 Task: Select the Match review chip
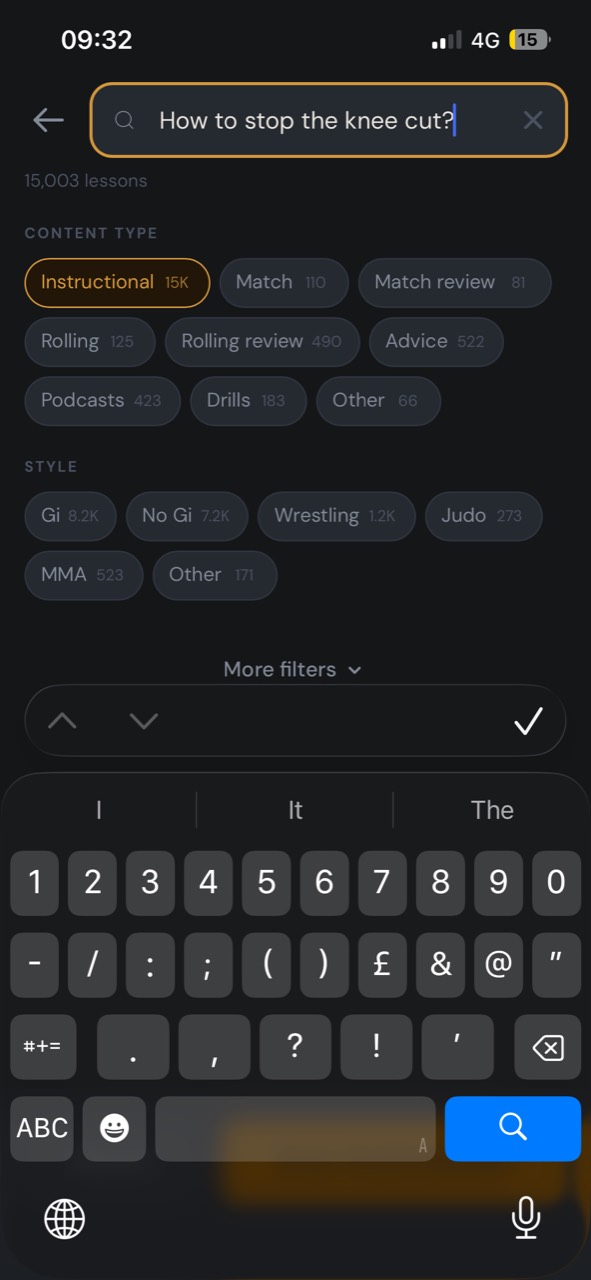click(455, 283)
